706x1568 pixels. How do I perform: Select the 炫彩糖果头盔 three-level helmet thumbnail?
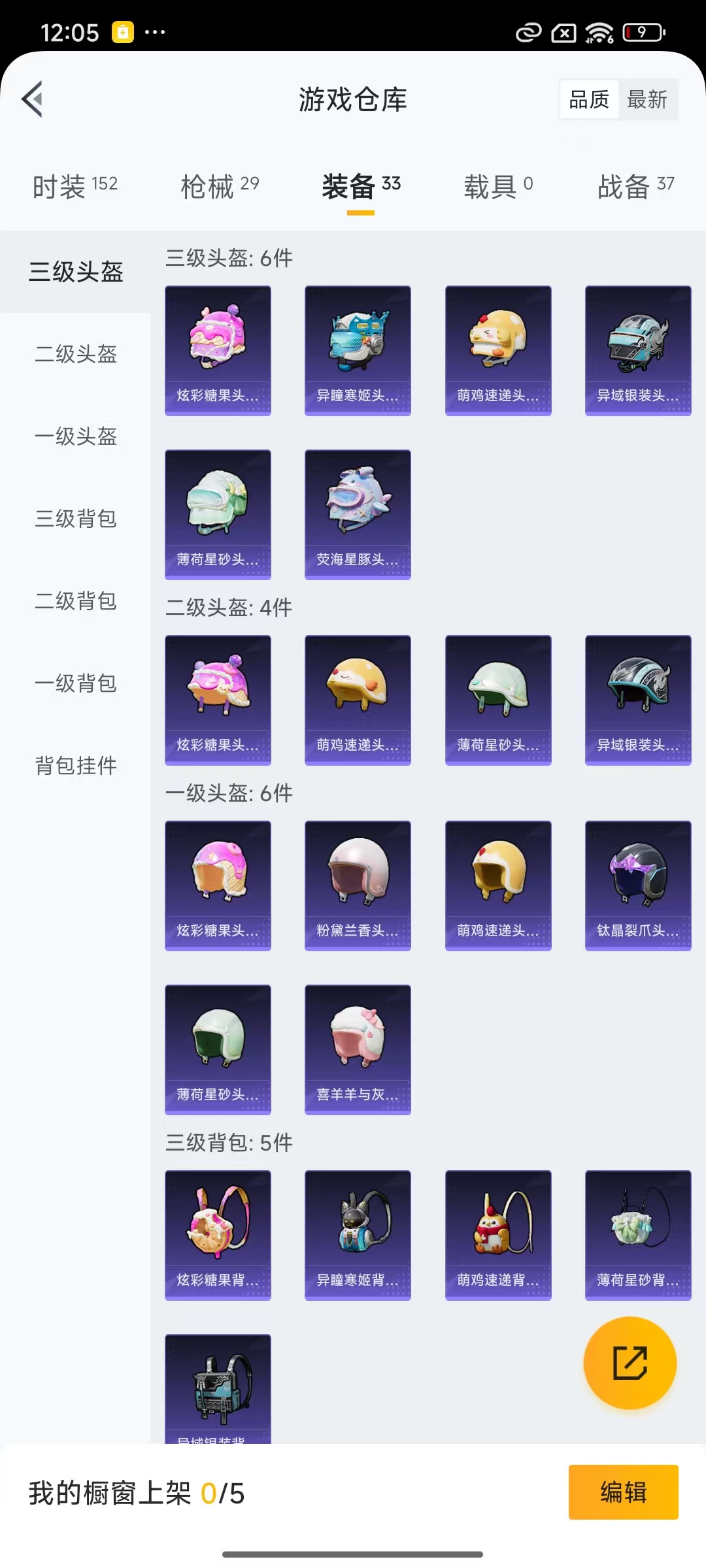pos(218,350)
